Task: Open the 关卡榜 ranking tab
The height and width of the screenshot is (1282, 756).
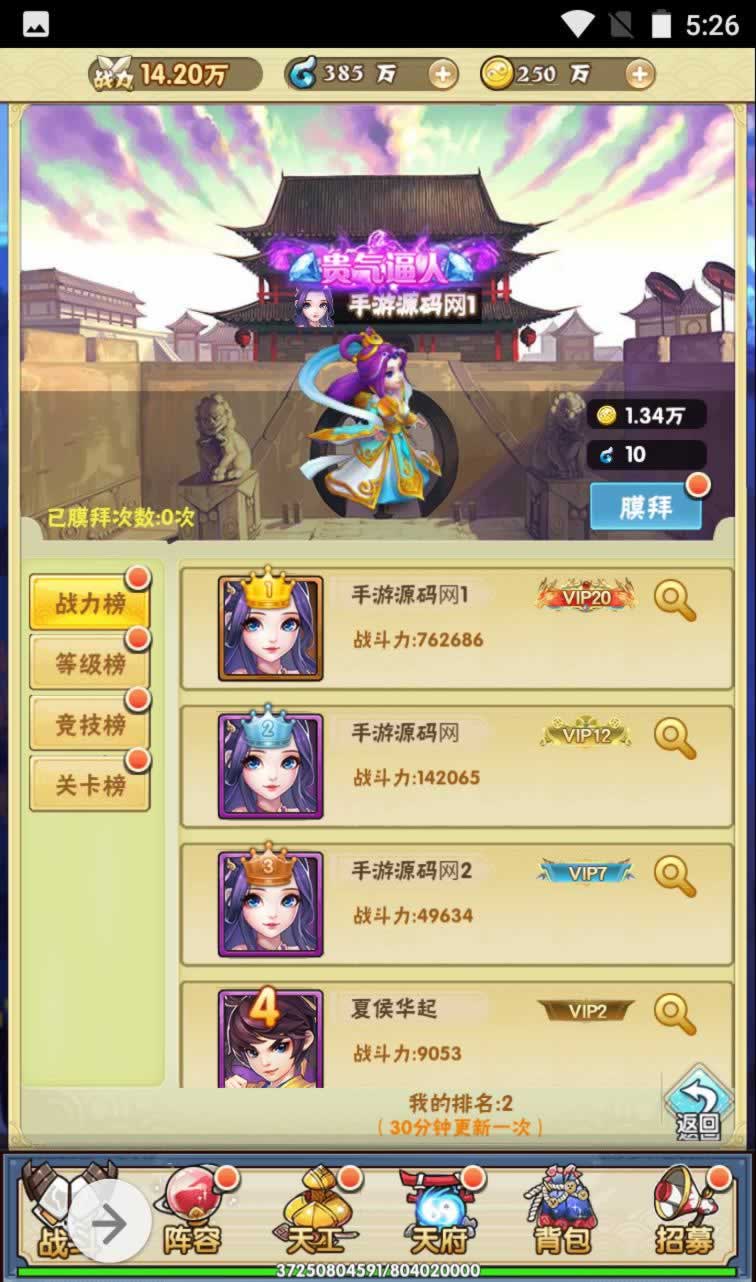Action: [90, 786]
